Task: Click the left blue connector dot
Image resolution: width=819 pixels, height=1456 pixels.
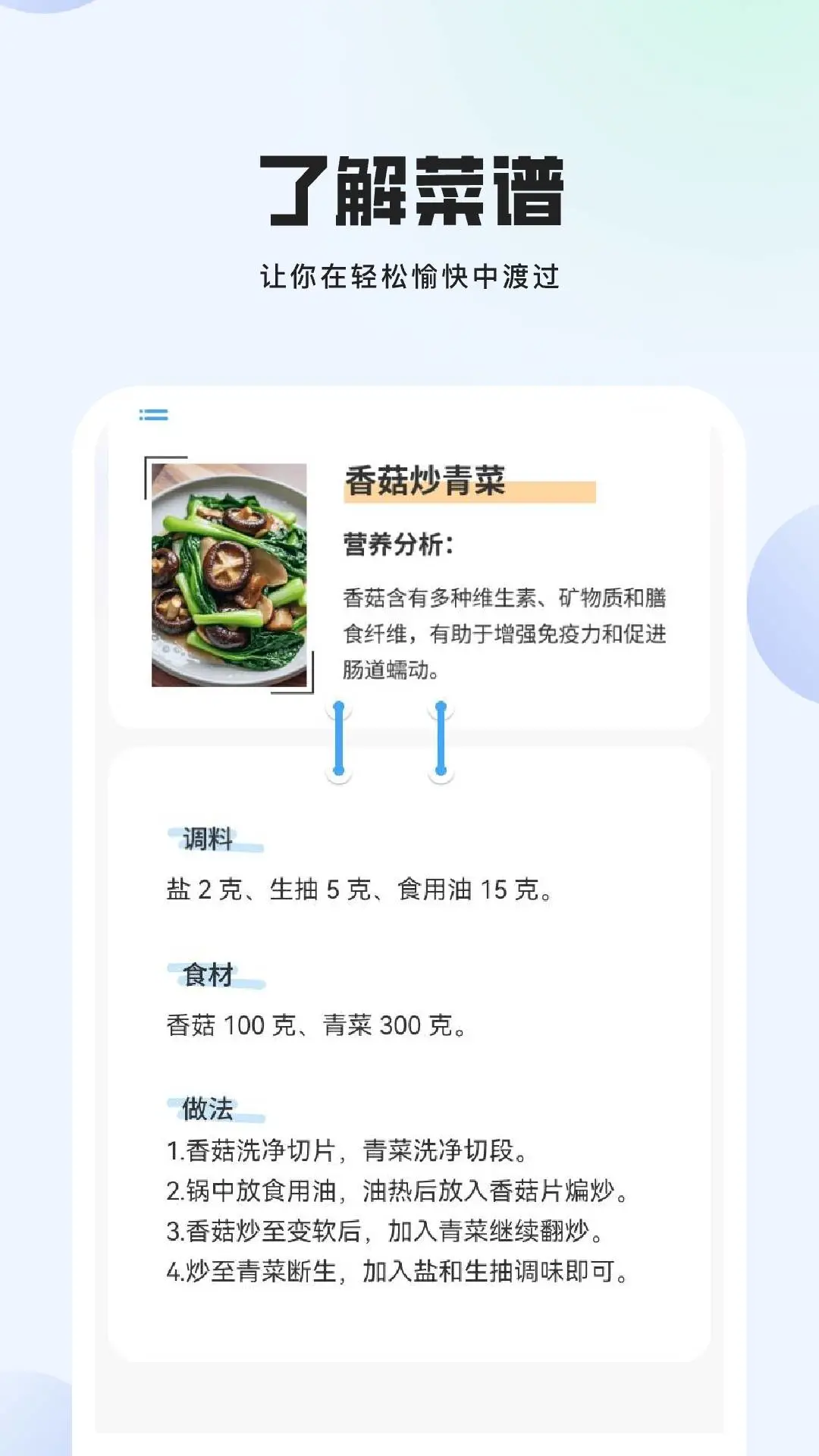Action: tap(339, 772)
